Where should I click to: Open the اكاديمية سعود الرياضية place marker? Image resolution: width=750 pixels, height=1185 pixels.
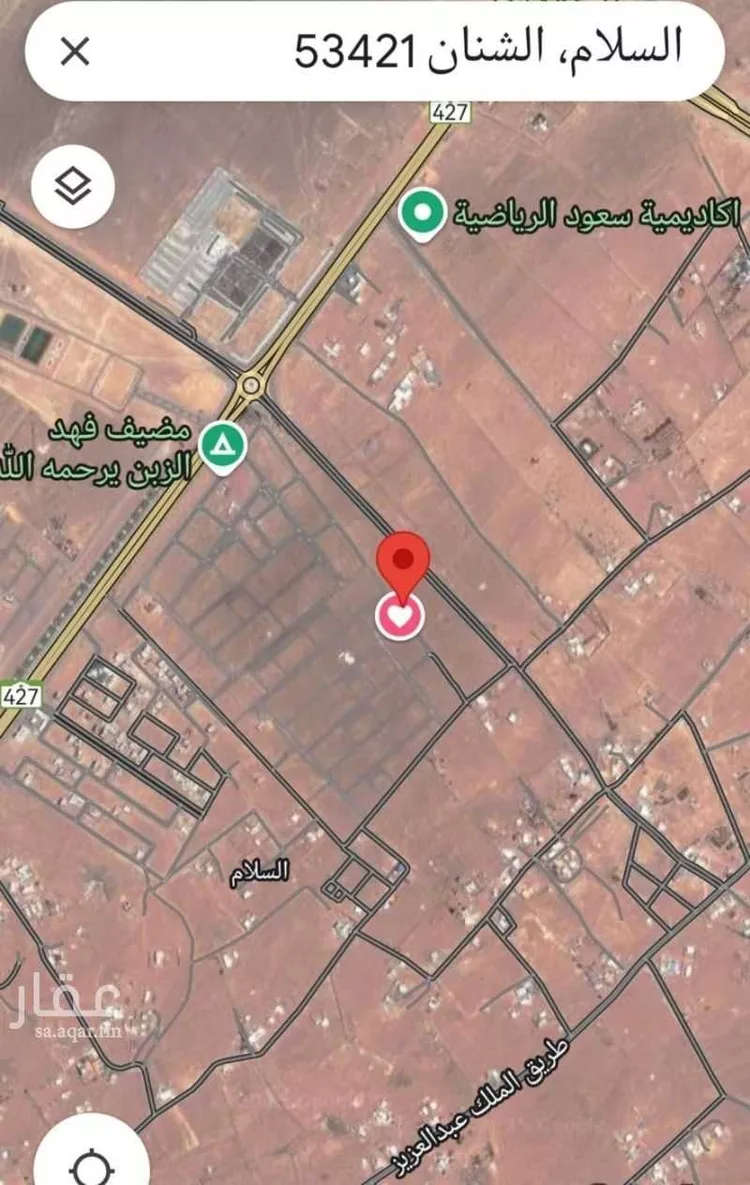tap(421, 212)
